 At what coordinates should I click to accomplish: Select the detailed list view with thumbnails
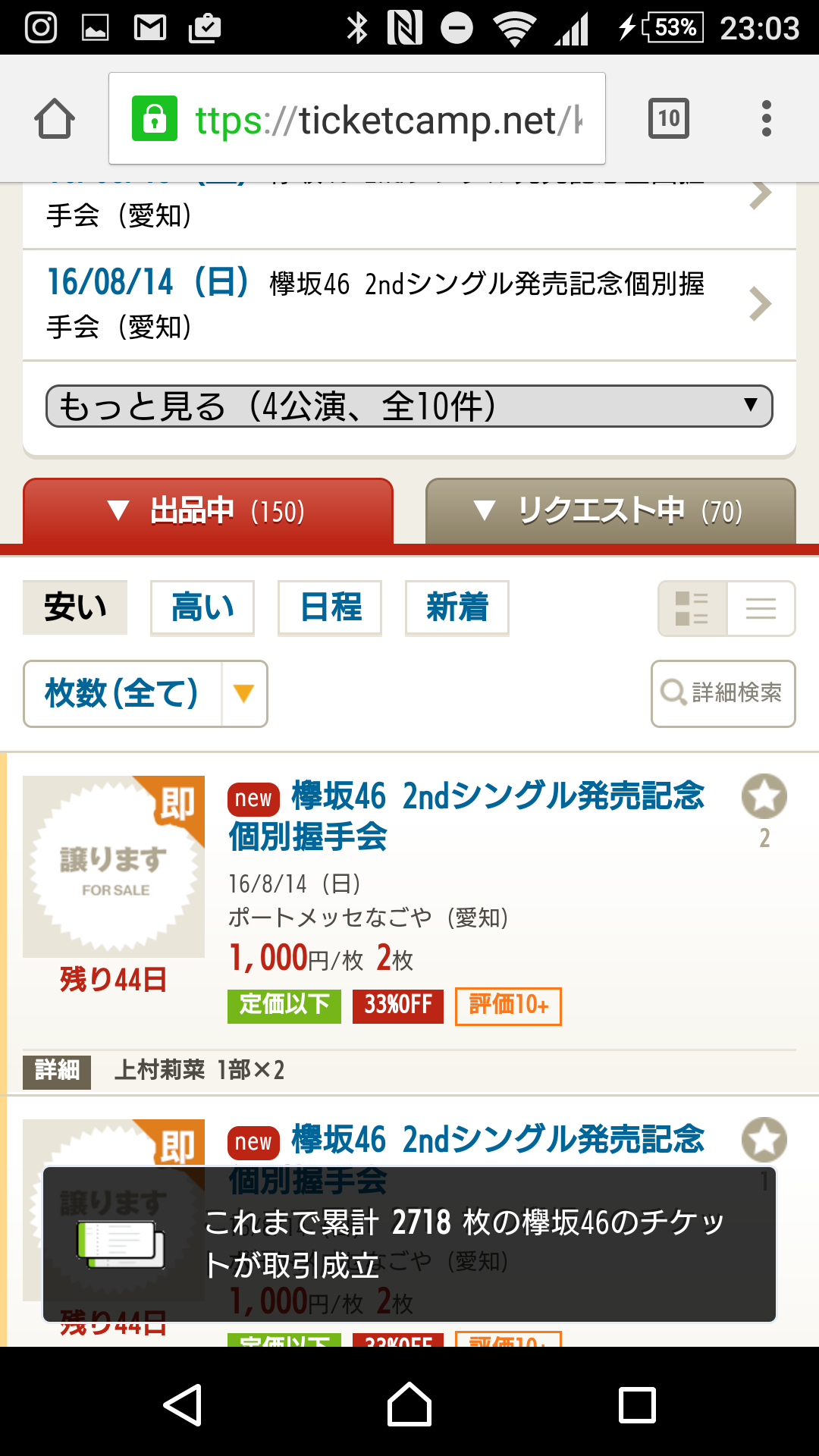(x=692, y=608)
